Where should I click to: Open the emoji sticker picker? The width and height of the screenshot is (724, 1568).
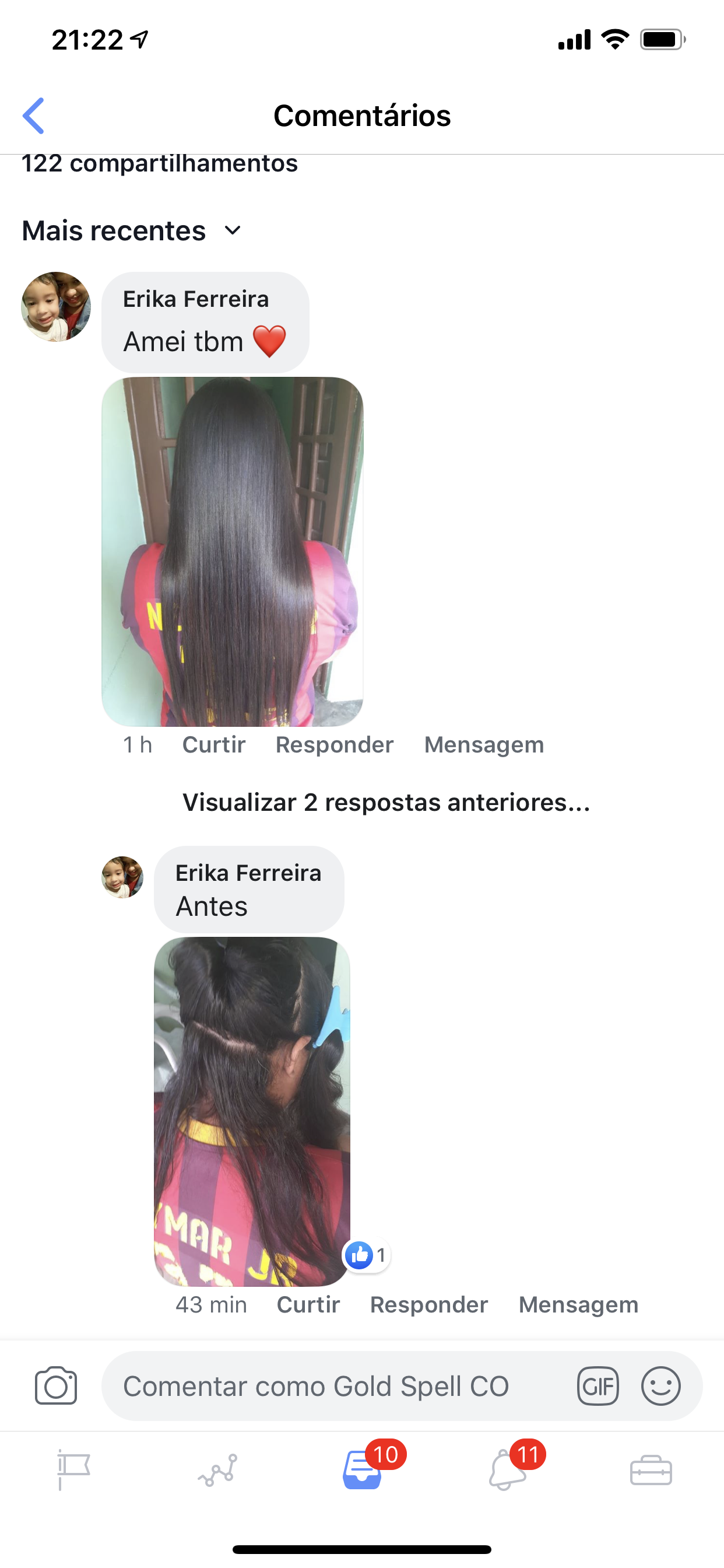(x=660, y=1386)
